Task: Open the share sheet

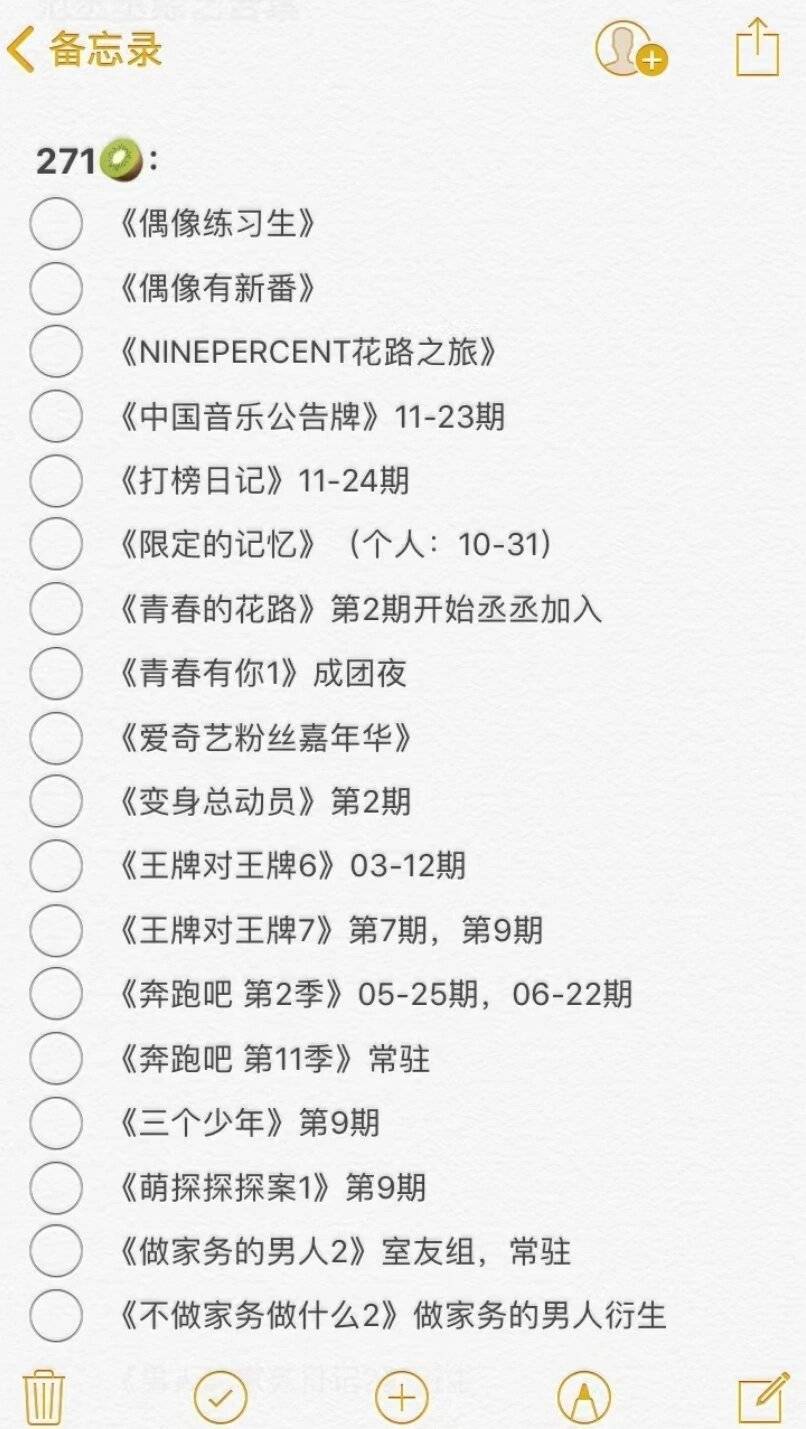Action: pos(757,49)
